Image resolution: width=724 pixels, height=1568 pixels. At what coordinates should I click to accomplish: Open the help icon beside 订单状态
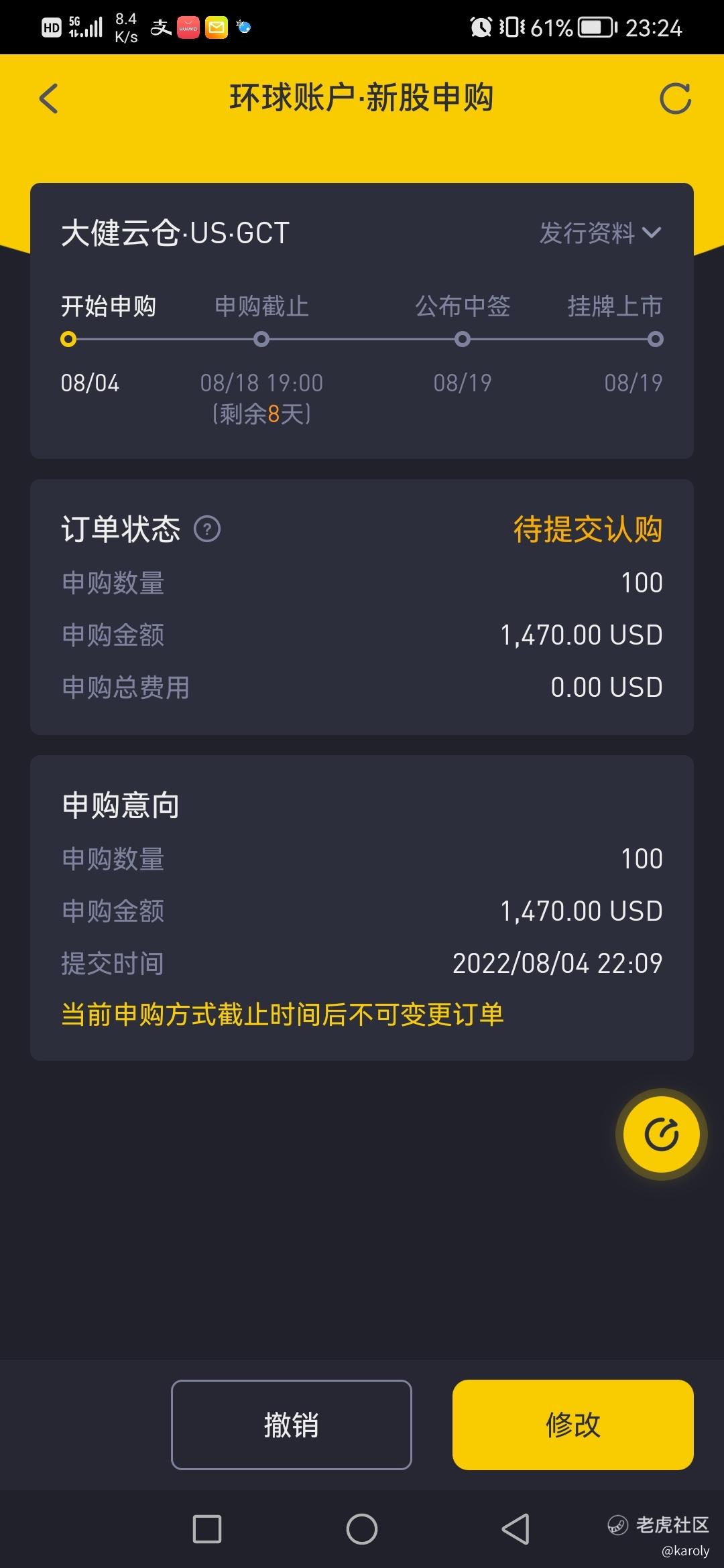[207, 529]
